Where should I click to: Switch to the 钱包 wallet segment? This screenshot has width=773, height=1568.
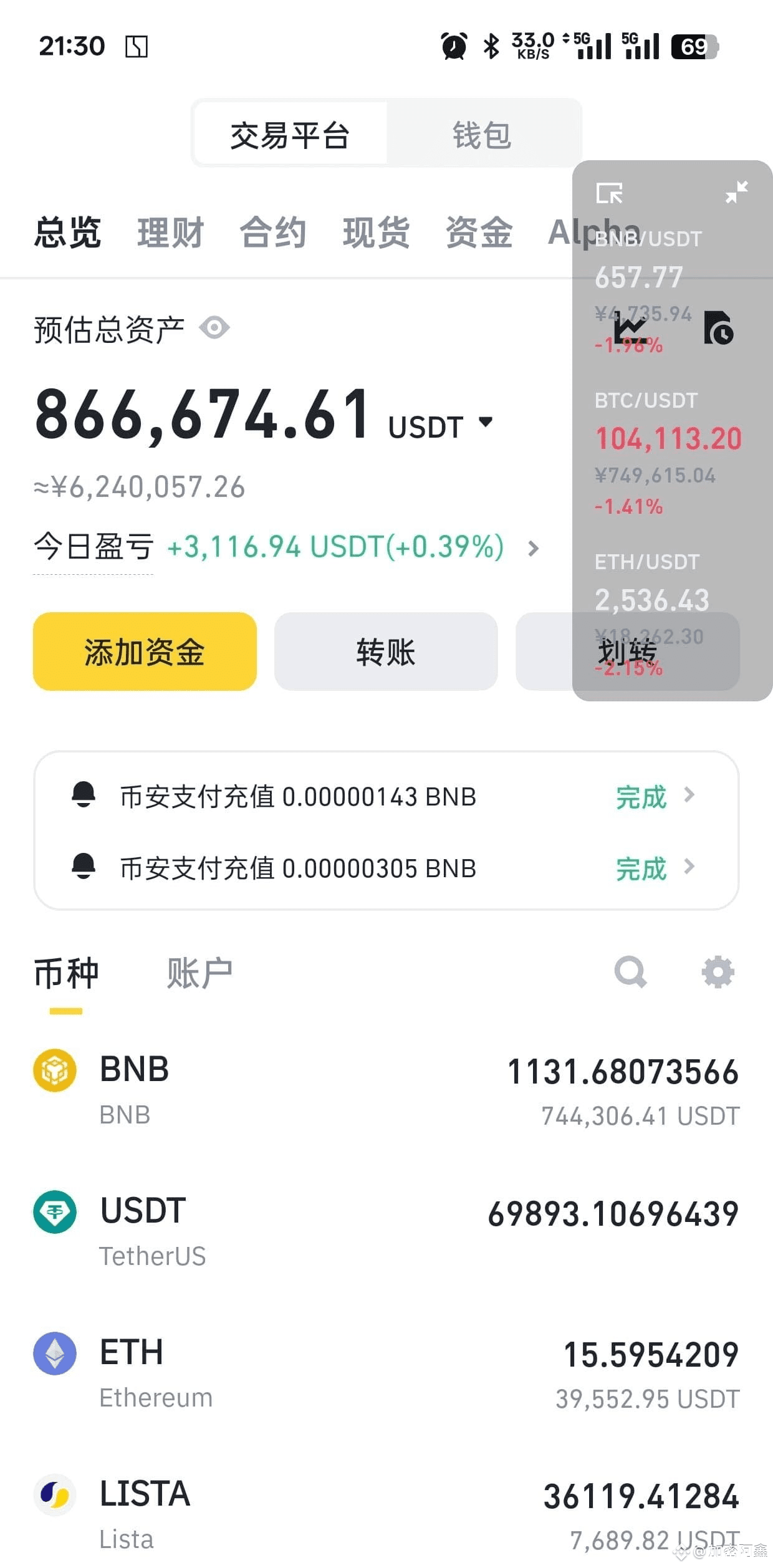pos(483,135)
